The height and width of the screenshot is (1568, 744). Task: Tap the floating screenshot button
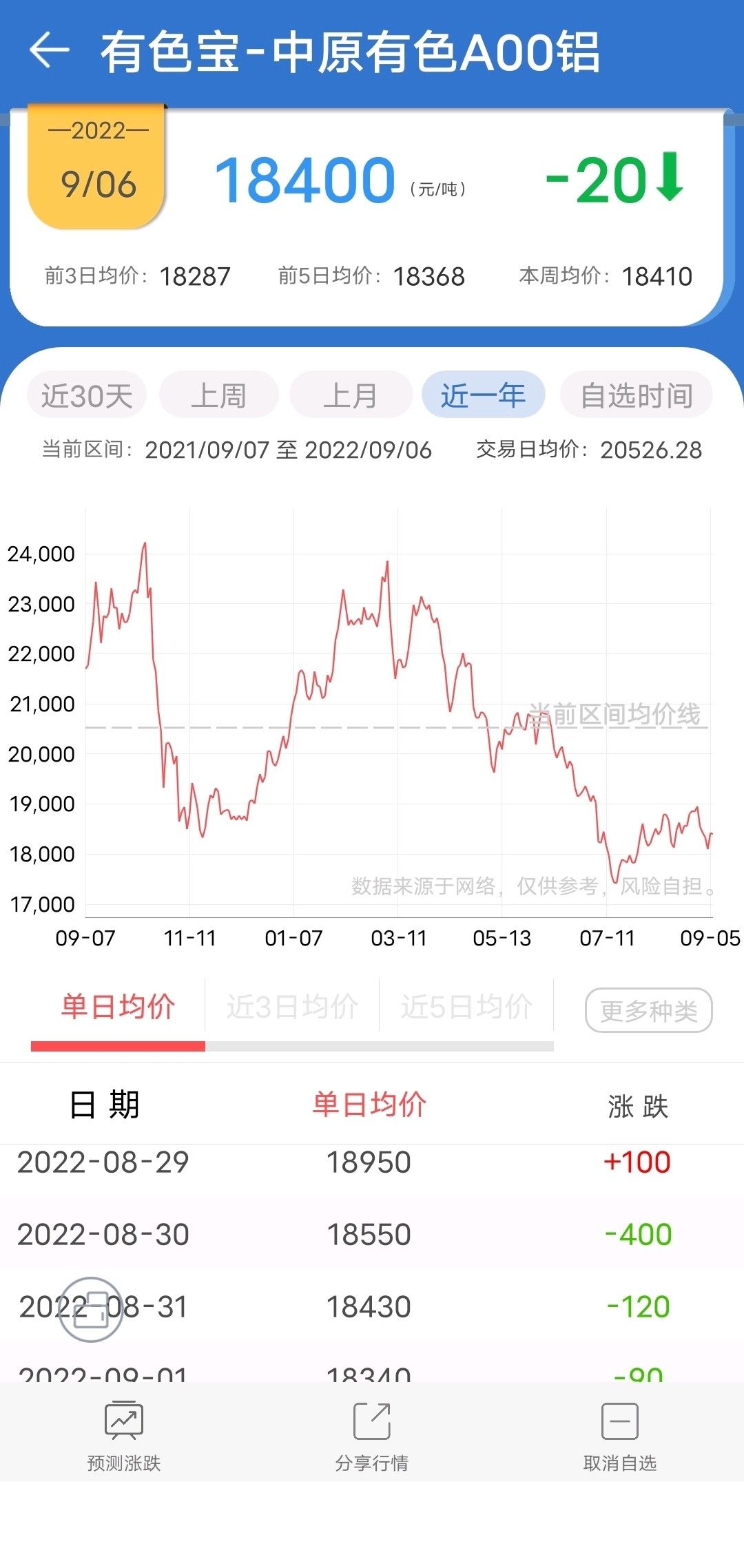point(91,1309)
